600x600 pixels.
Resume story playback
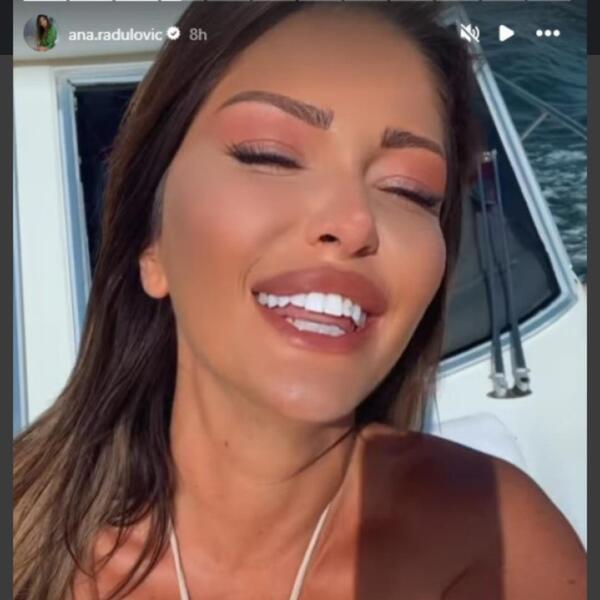click(506, 33)
